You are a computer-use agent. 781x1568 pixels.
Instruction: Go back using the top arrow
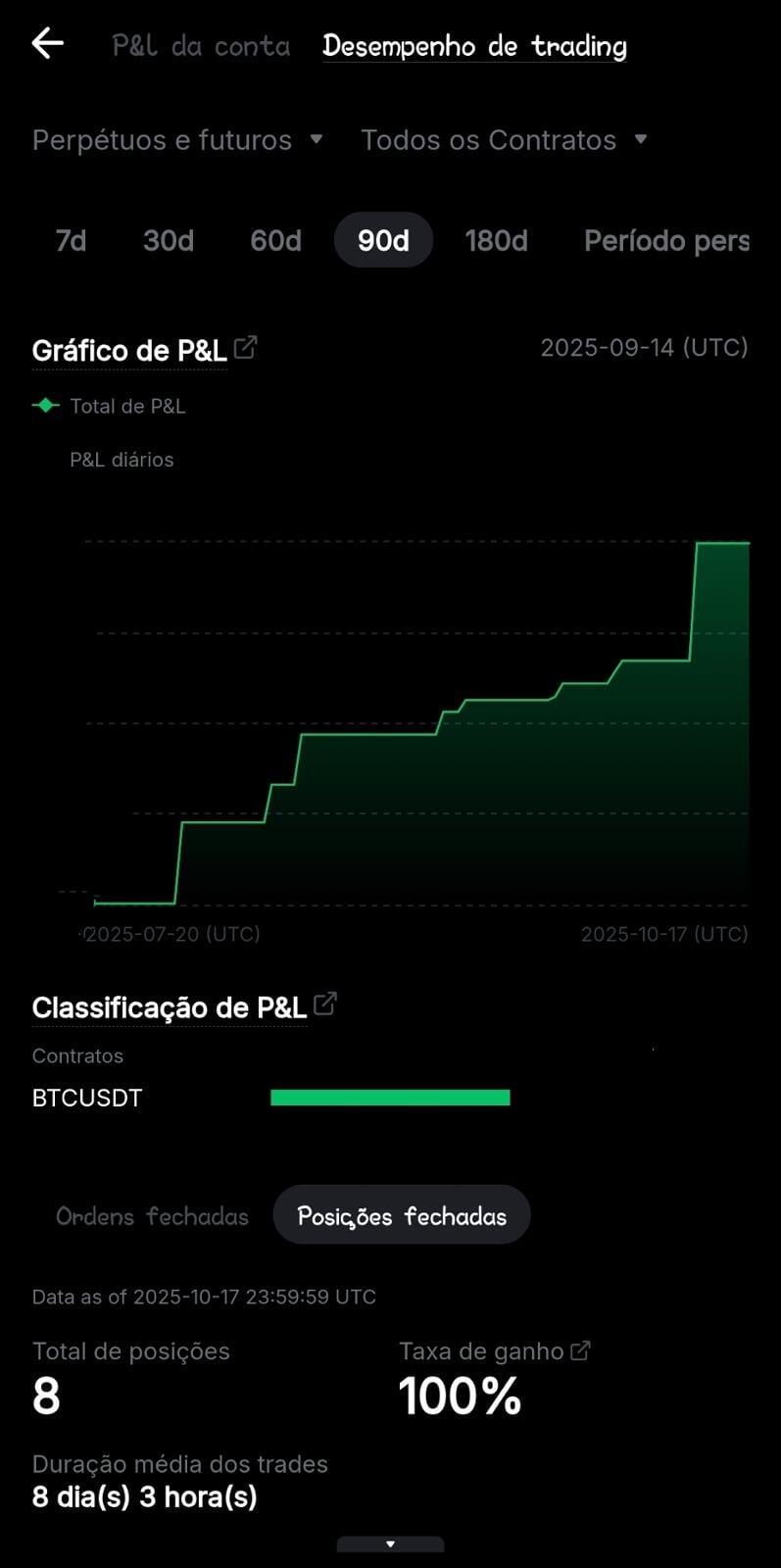47,44
